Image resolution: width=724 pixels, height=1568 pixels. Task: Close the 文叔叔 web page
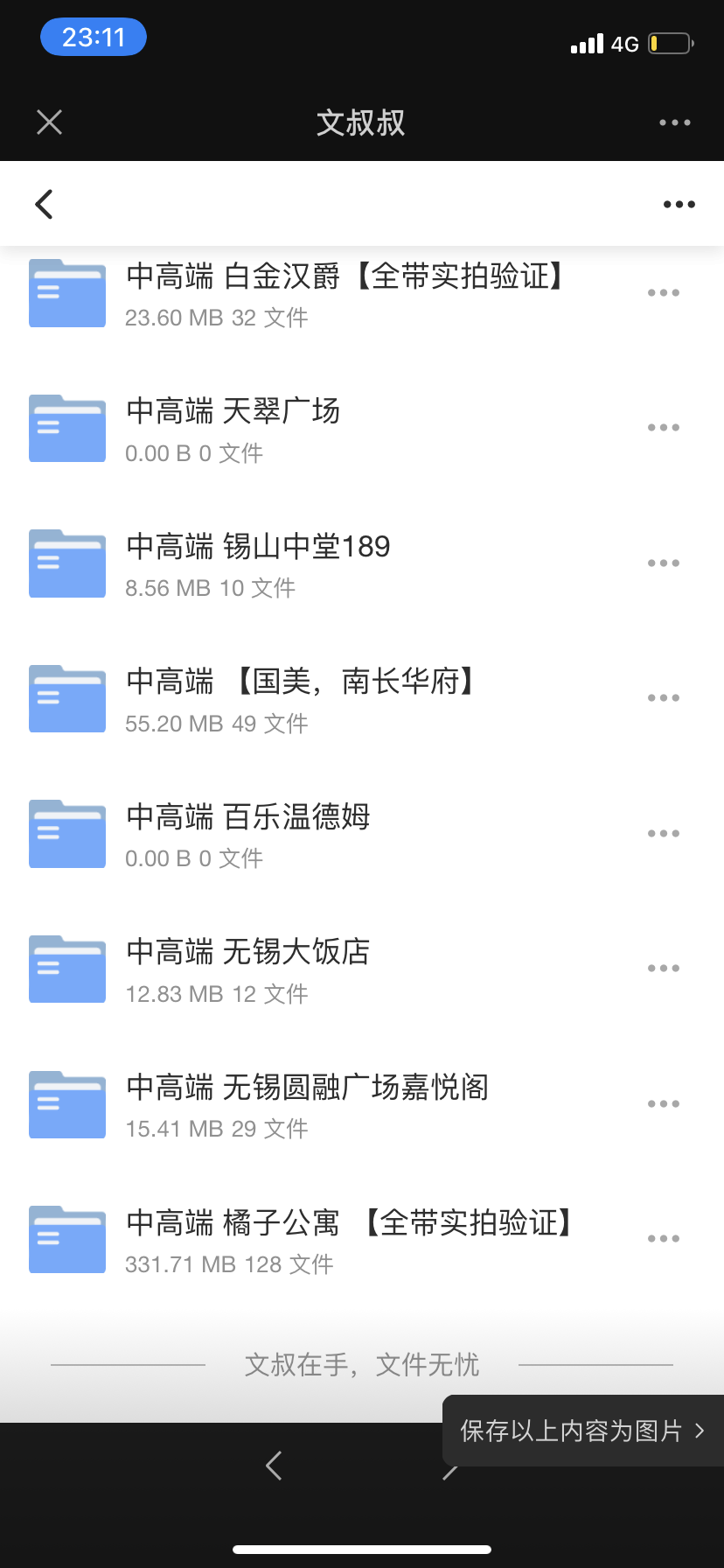pos(50,122)
